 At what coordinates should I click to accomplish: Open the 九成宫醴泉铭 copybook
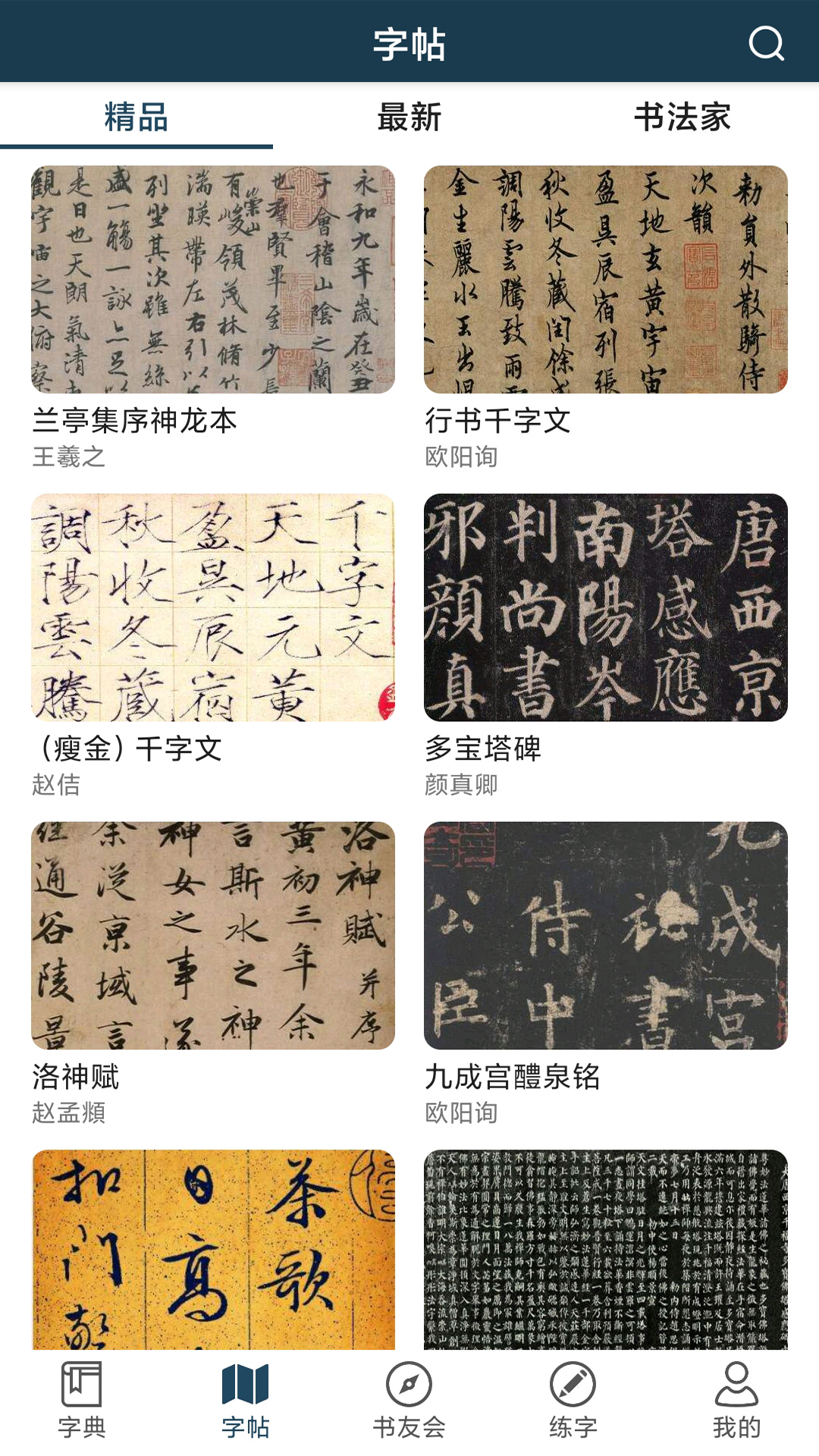point(605,935)
